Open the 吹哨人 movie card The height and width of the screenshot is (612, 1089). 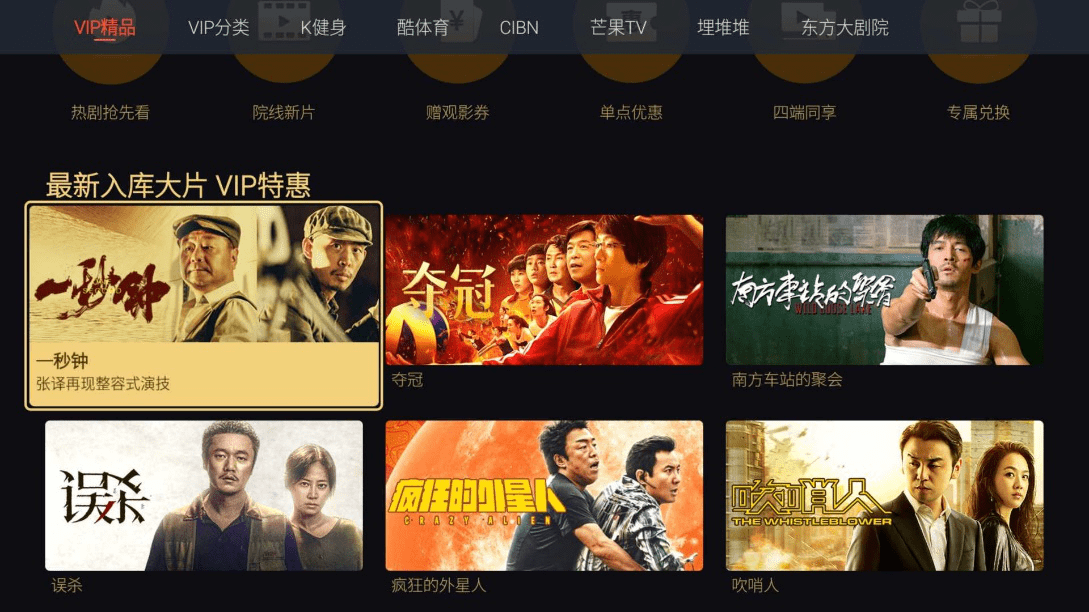point(884,495)
